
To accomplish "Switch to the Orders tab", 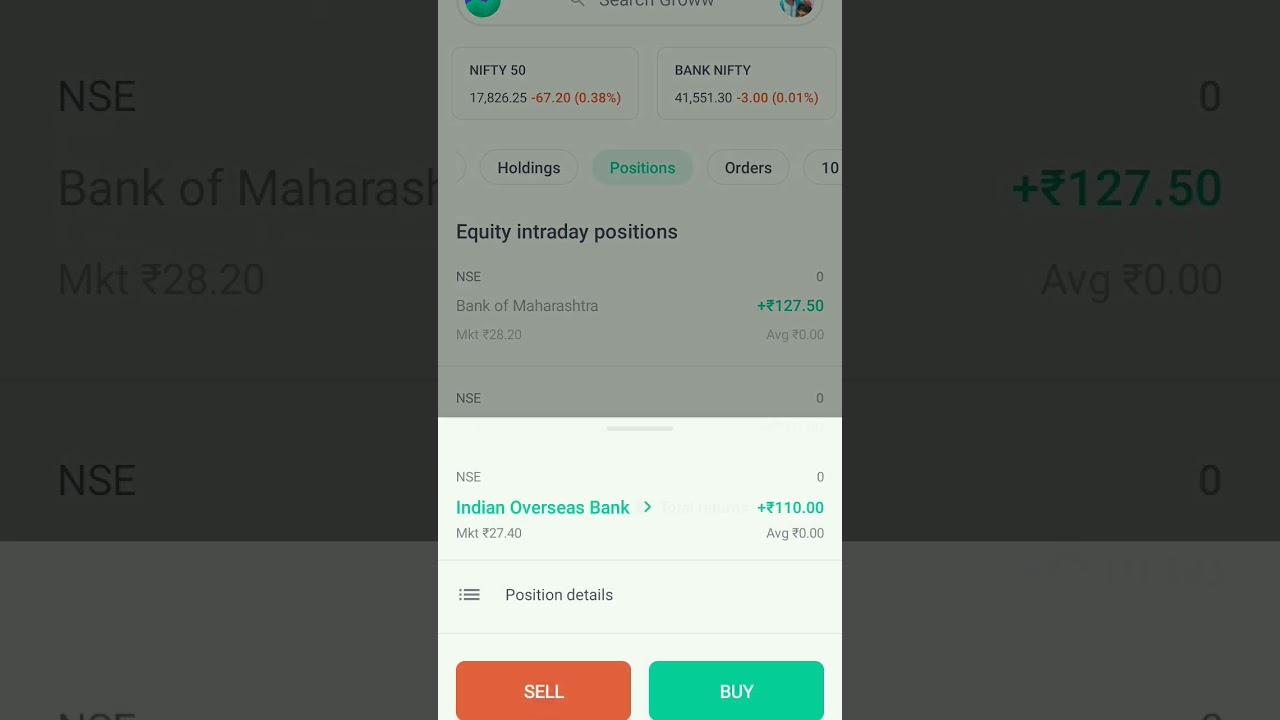I will click(747, 168).
